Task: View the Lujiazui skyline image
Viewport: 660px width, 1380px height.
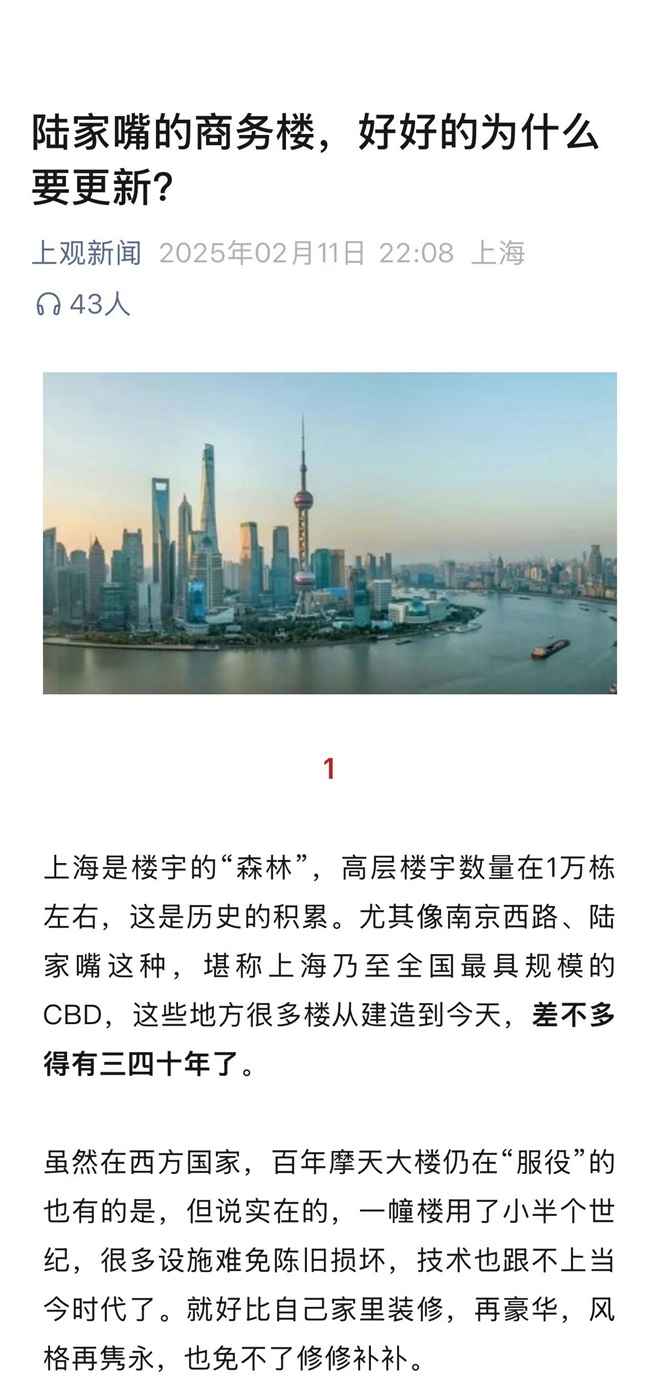Action: tap(329, 532)
